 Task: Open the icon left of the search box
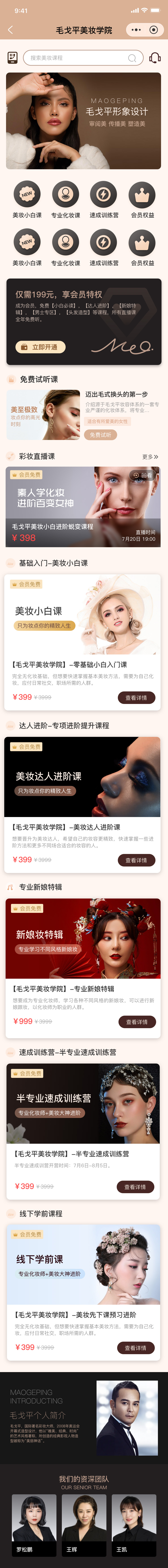(12, 58)
